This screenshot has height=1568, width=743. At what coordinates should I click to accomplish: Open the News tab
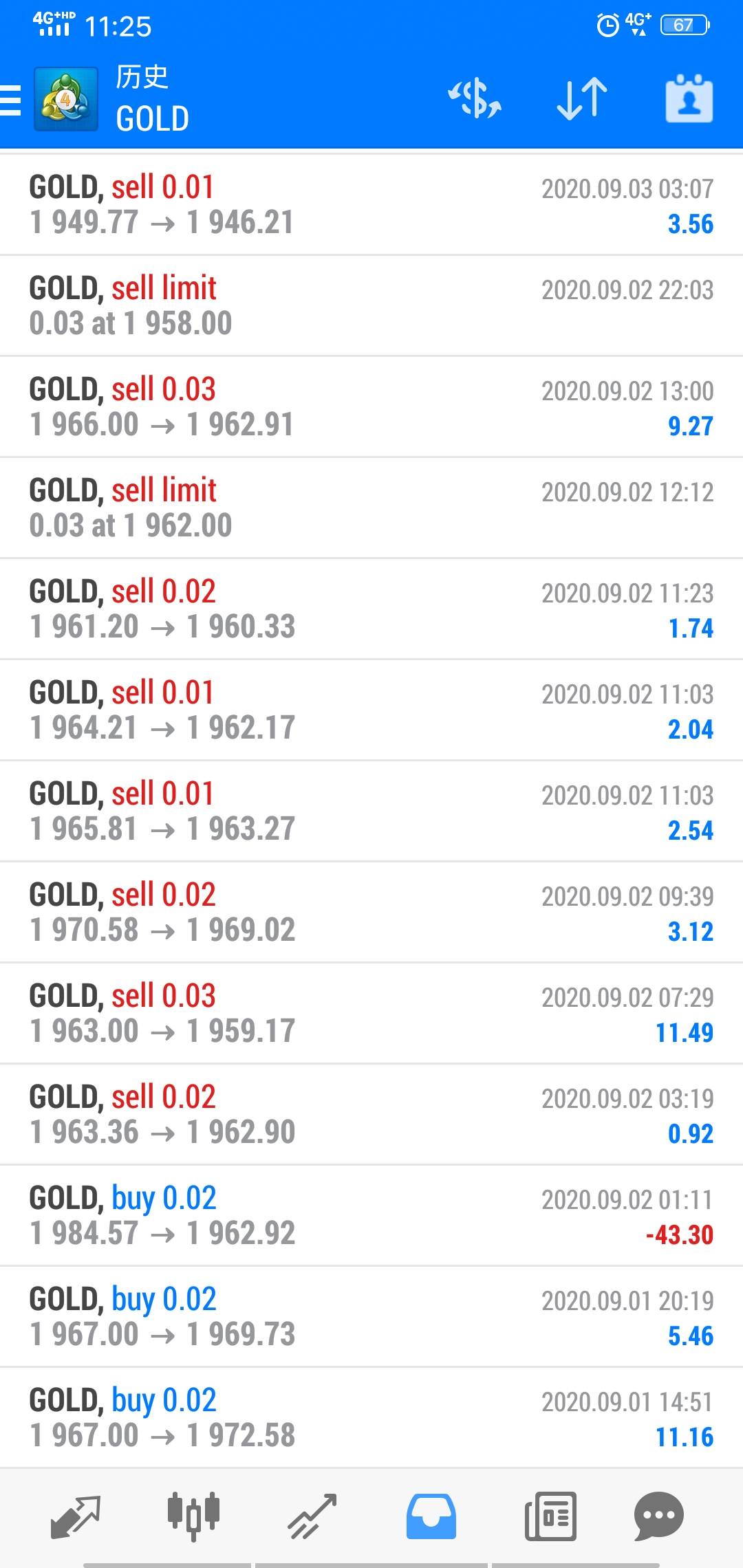[550, 1516]
